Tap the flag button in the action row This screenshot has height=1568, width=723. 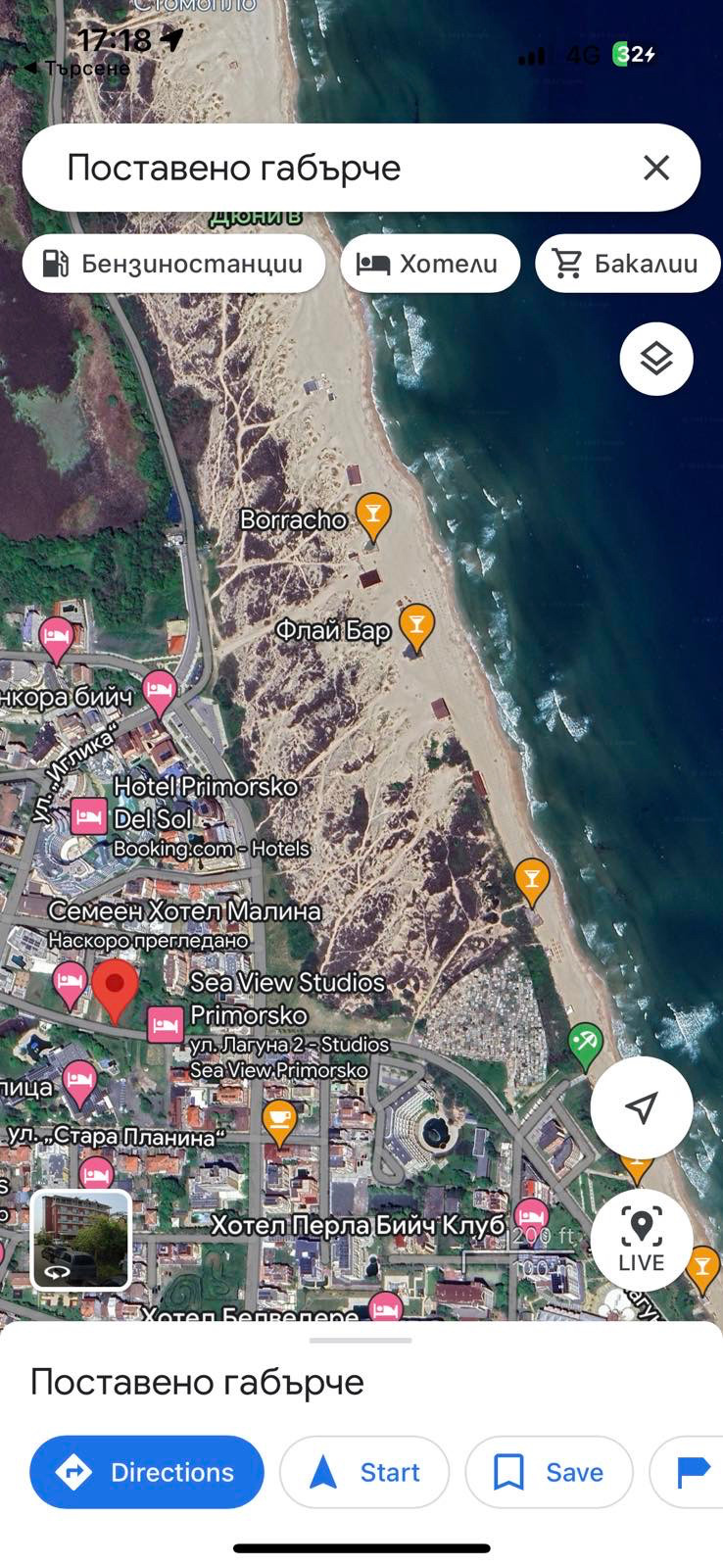[692, 1472]
